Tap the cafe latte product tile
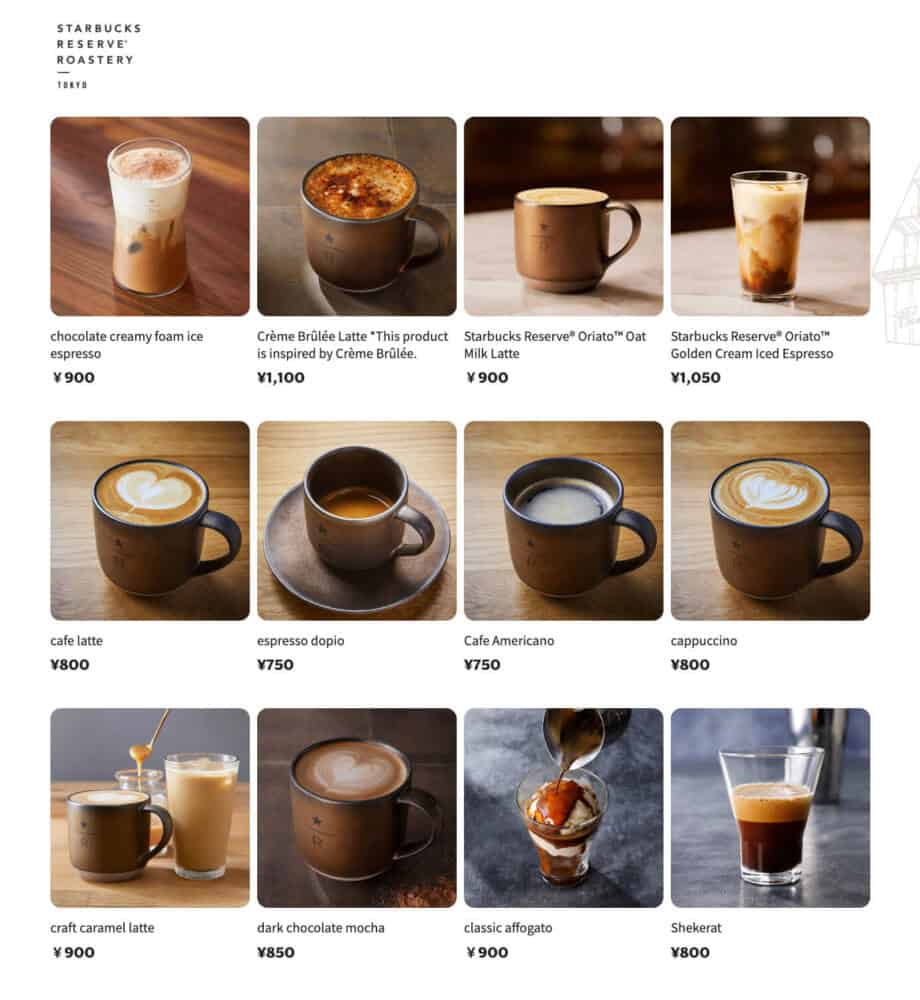Screen dimensions: 920x1000 click(x=150, y=520)
